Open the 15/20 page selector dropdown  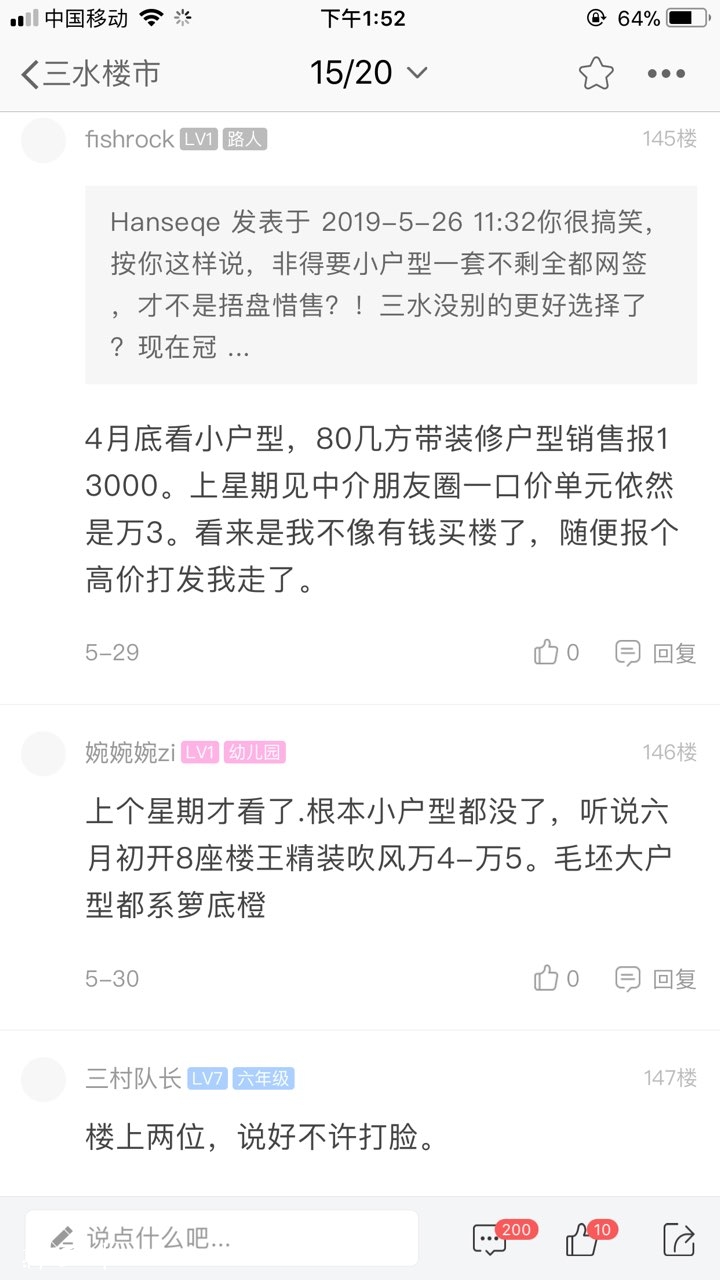[368, 73]
